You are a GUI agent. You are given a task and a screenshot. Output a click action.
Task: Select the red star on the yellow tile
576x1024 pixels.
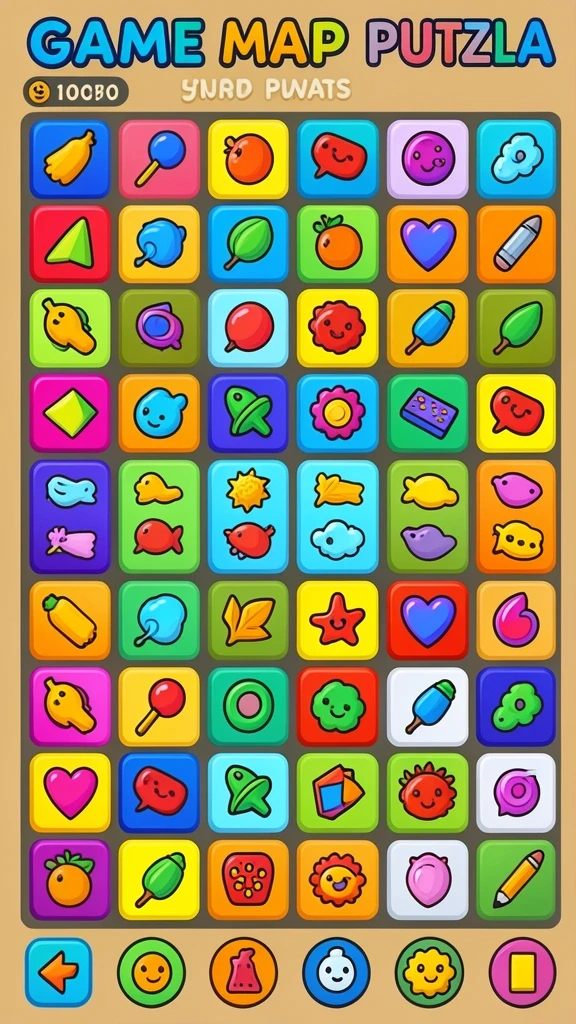coord(338,620)
